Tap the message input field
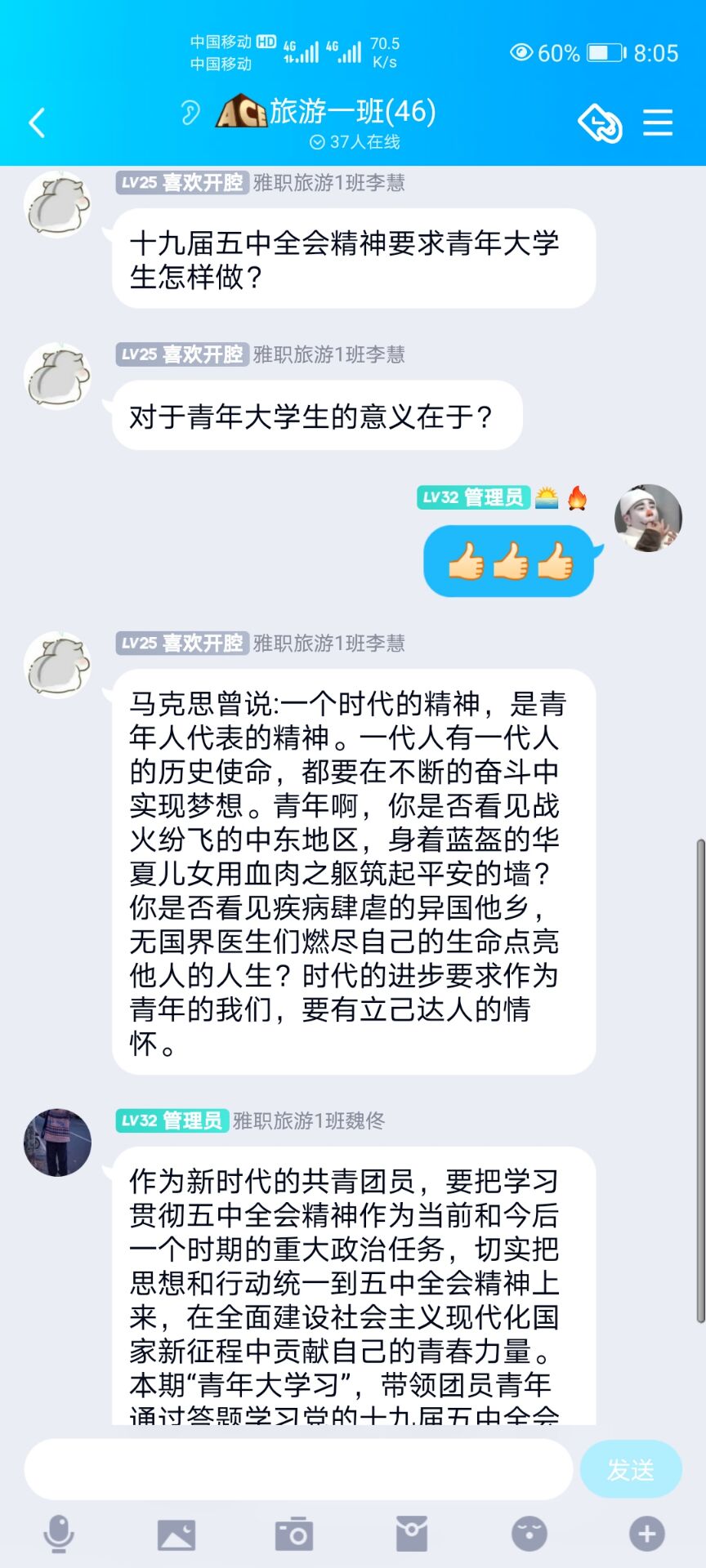 (298, 1469)
